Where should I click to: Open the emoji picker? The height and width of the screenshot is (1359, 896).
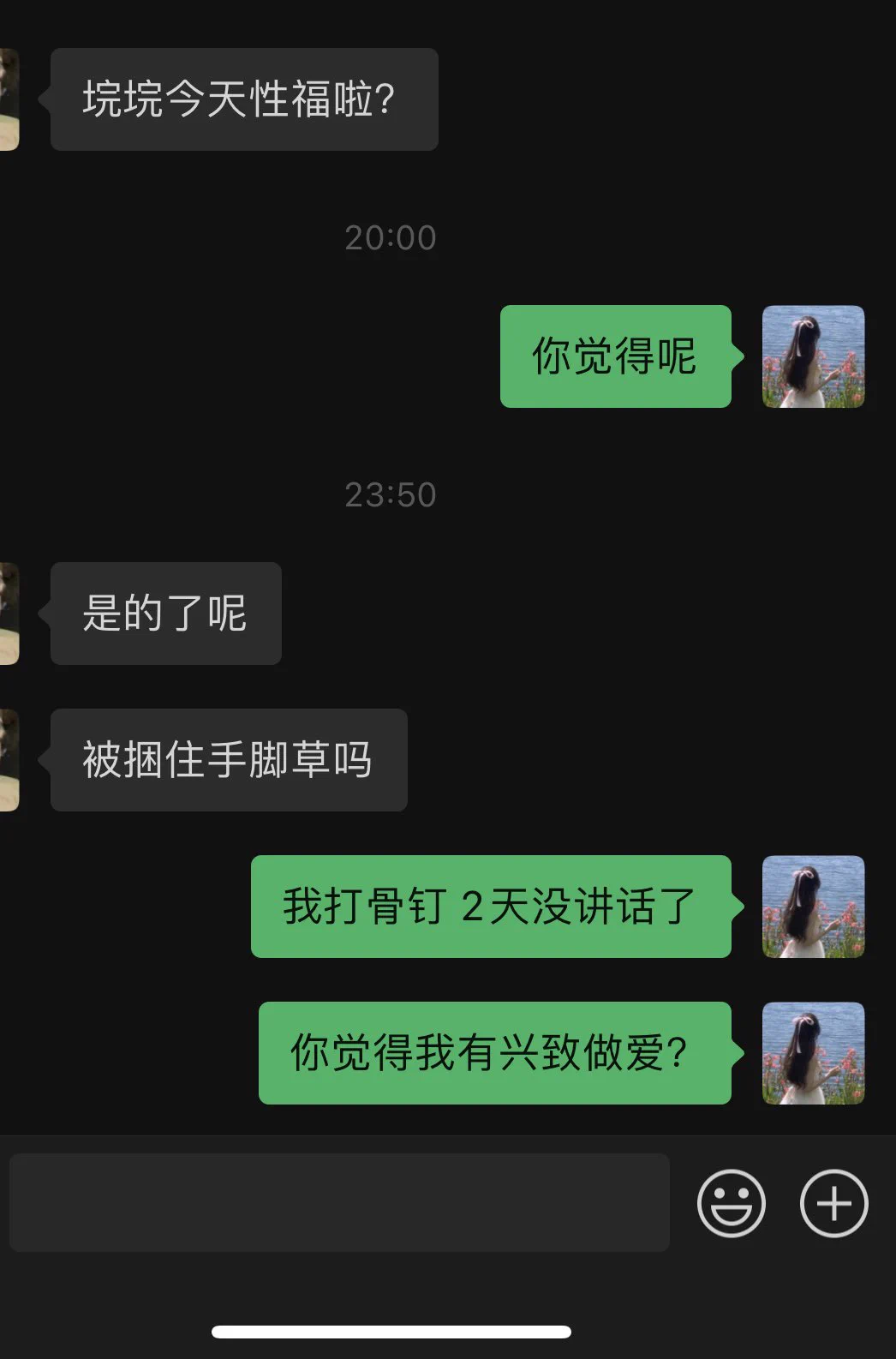click(x=731, y=1203)
